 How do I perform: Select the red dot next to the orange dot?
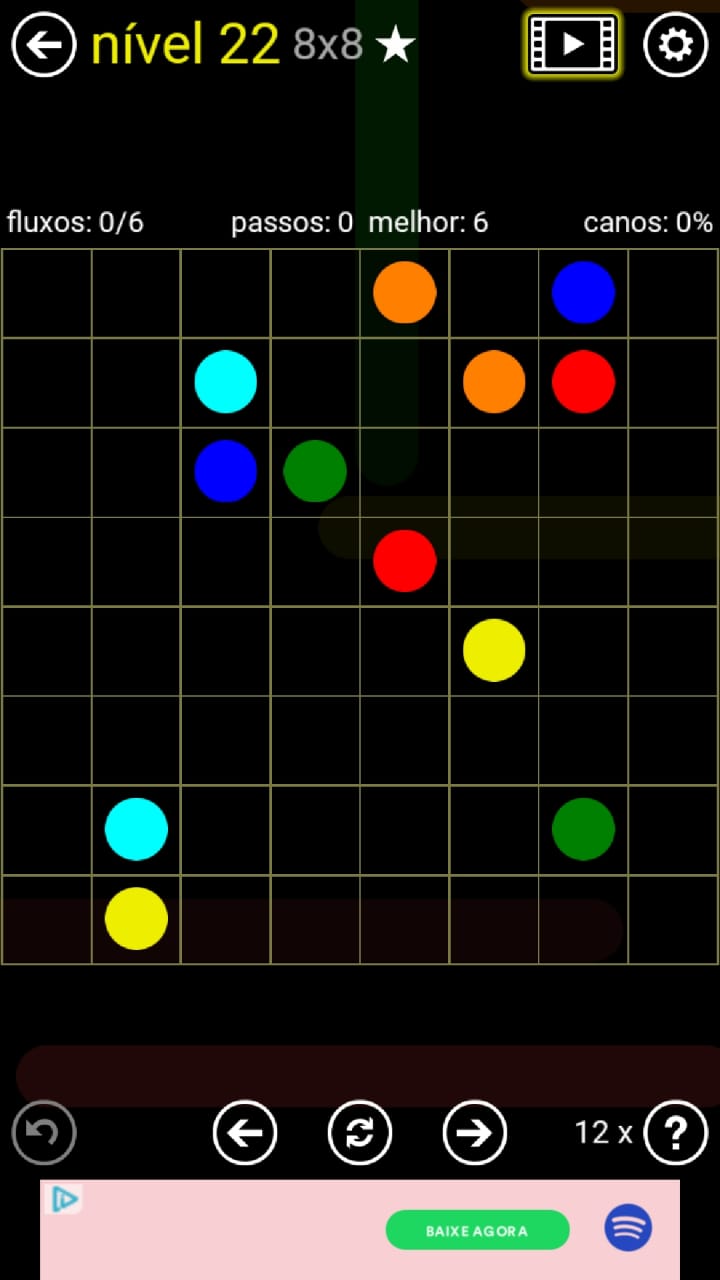pyautogui.click(x=583, y=381)
